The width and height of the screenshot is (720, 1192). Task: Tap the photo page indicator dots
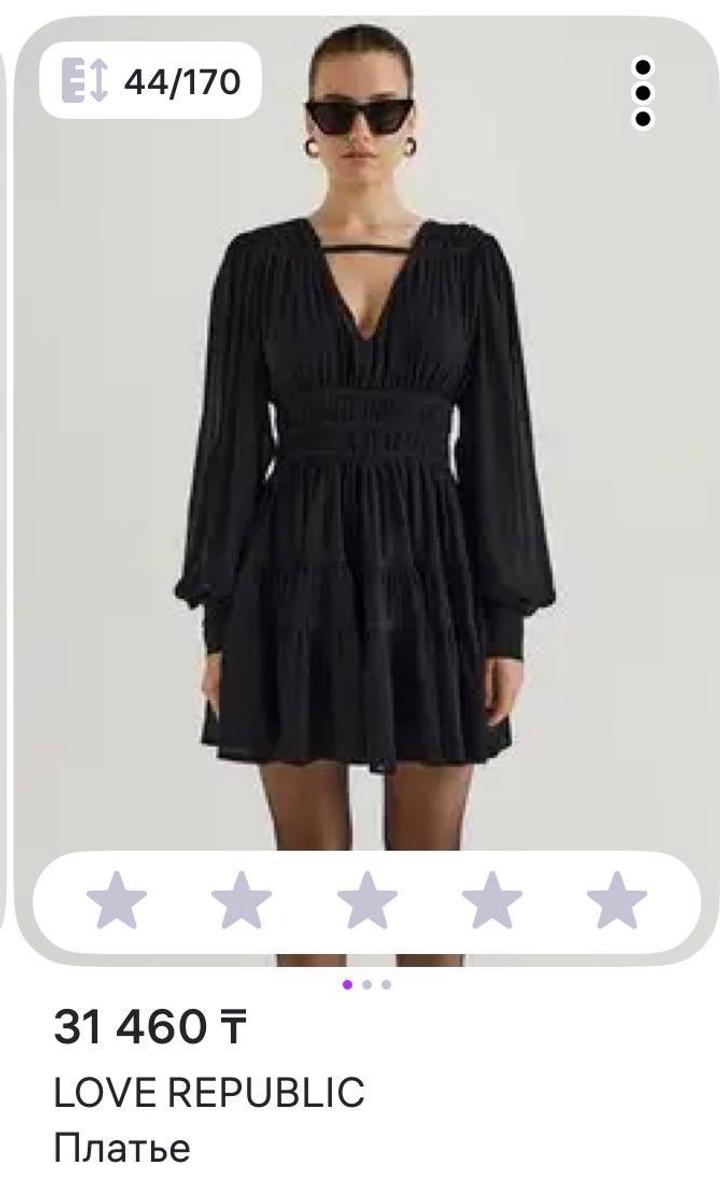click(x=367, y=984)
